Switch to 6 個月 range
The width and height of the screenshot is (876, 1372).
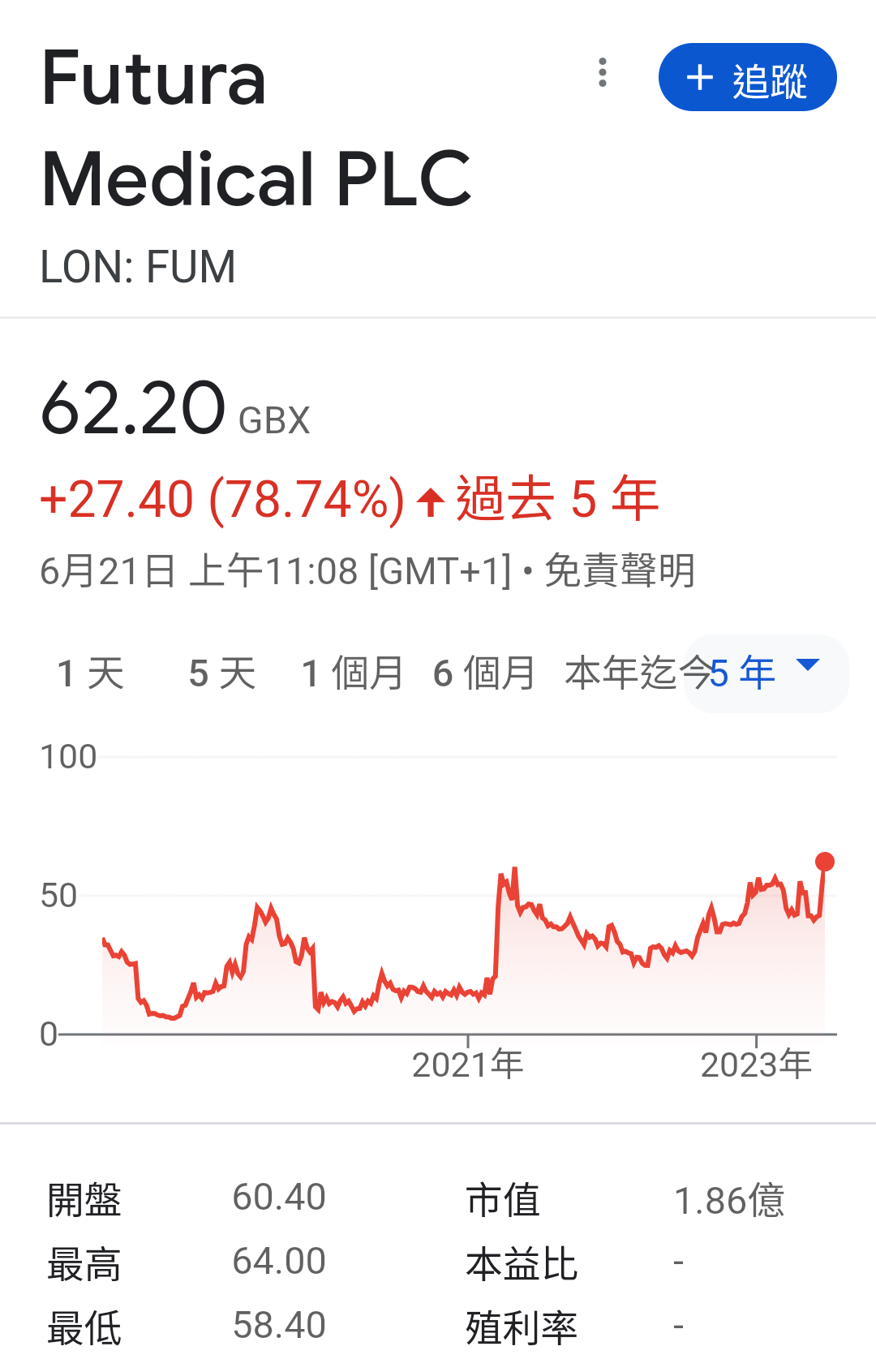[484, 673]
